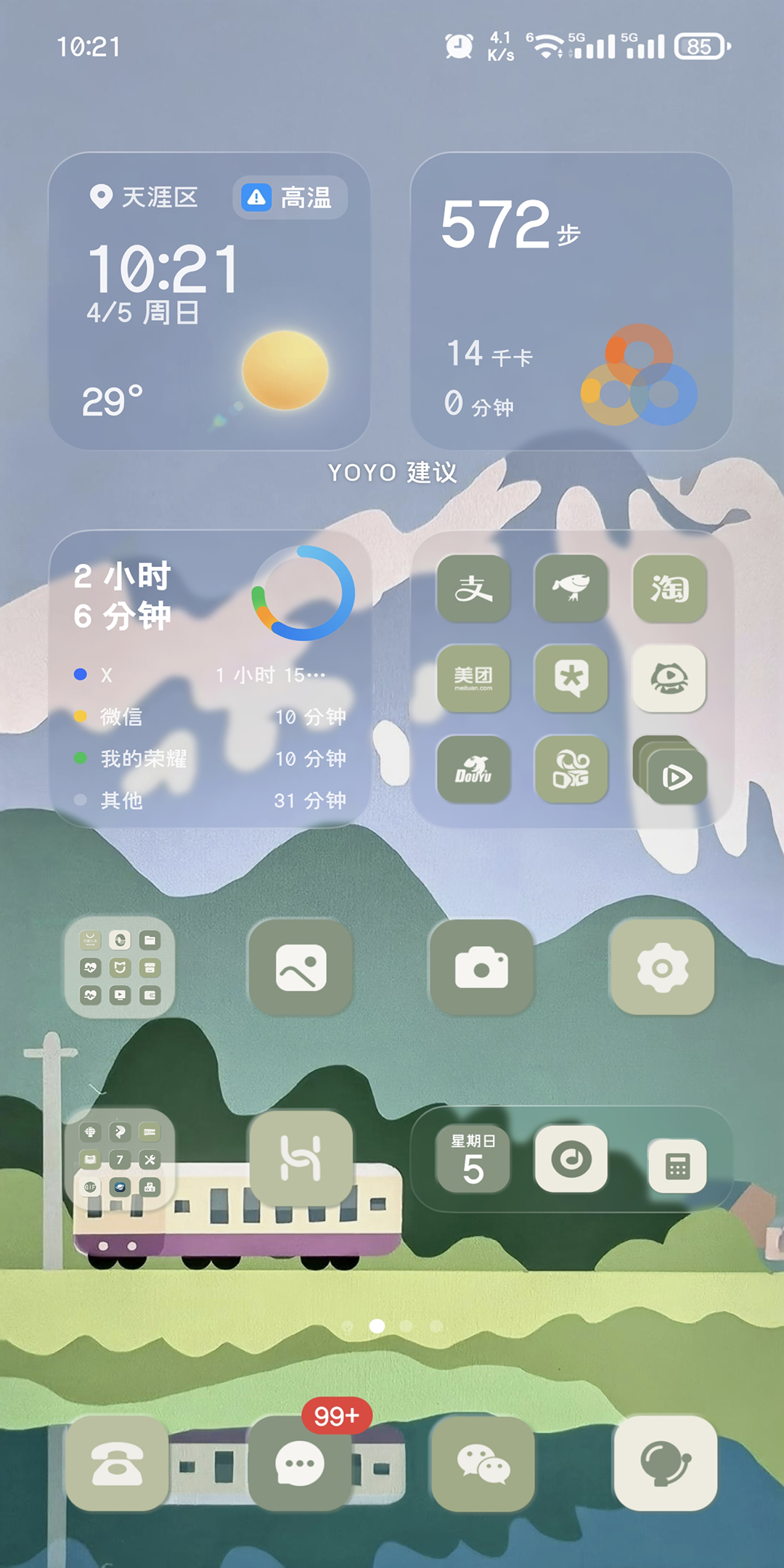Image resolution: width=784 pixels, height=1568 pixels.
Task: Open the Xianyu fish app
Action: point(571,589)
